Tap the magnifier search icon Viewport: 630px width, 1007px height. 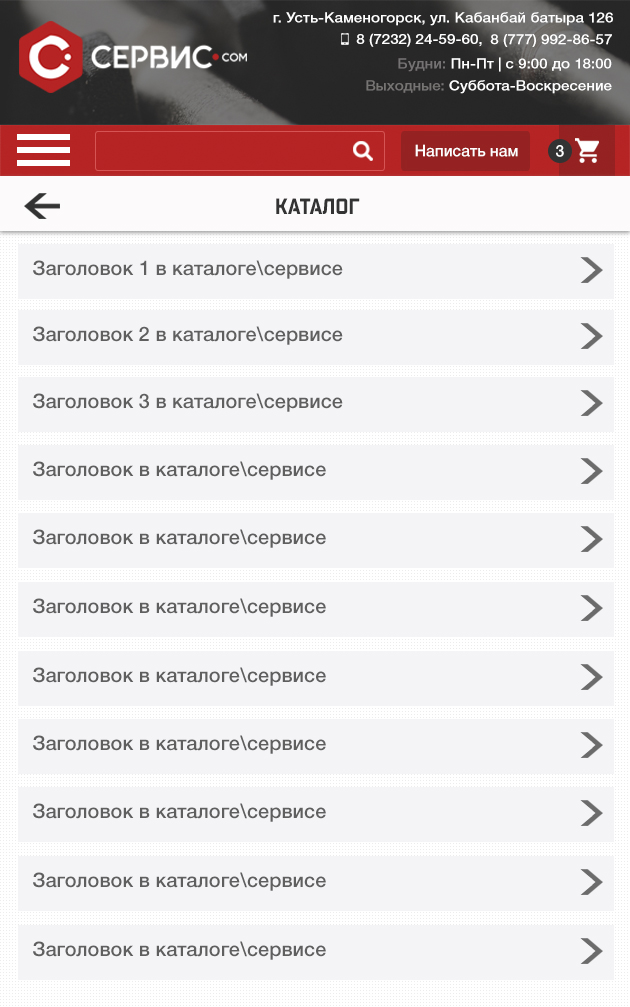coord(363,151)
